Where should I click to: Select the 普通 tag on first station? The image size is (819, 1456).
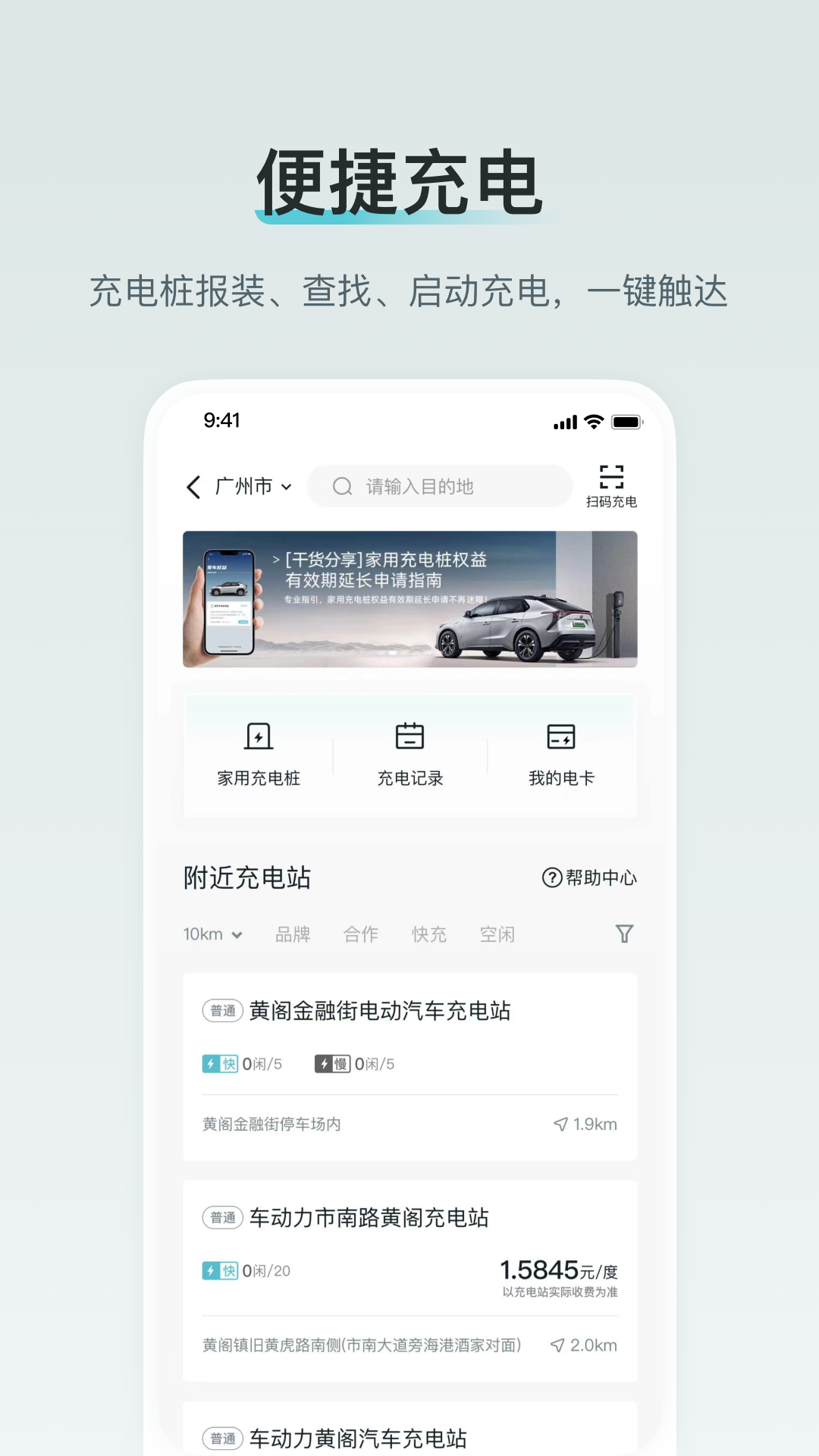(222, 1011)
